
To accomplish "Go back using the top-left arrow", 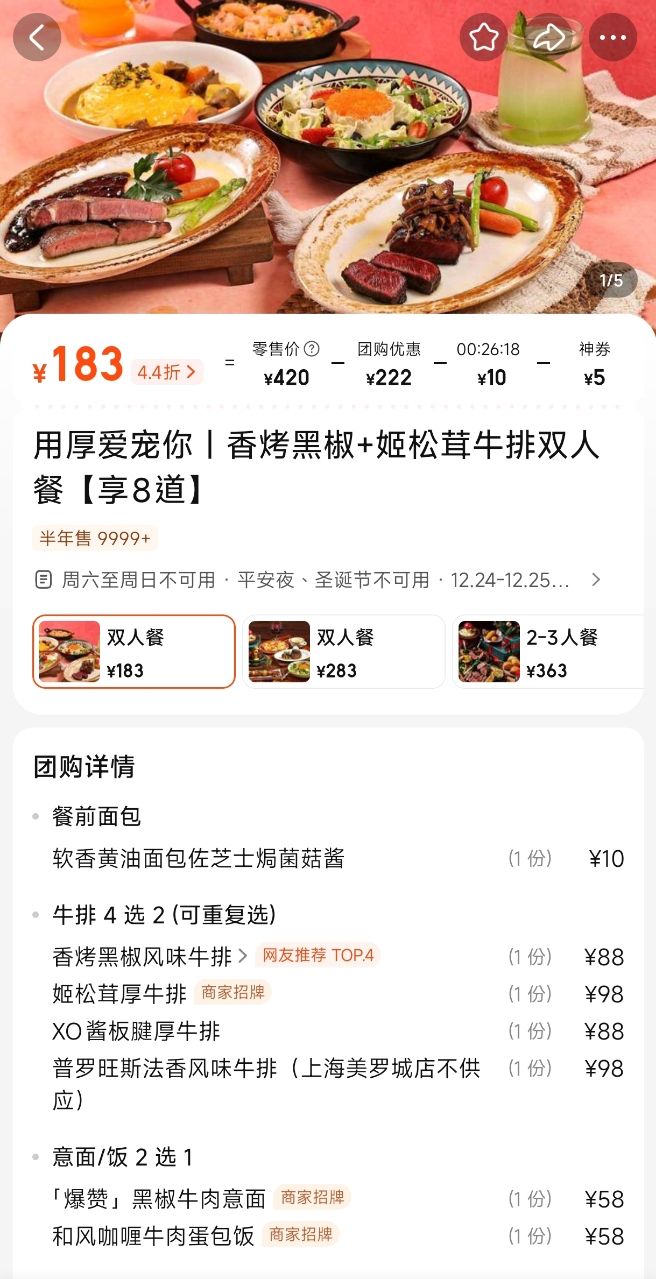I will point(37,38).
